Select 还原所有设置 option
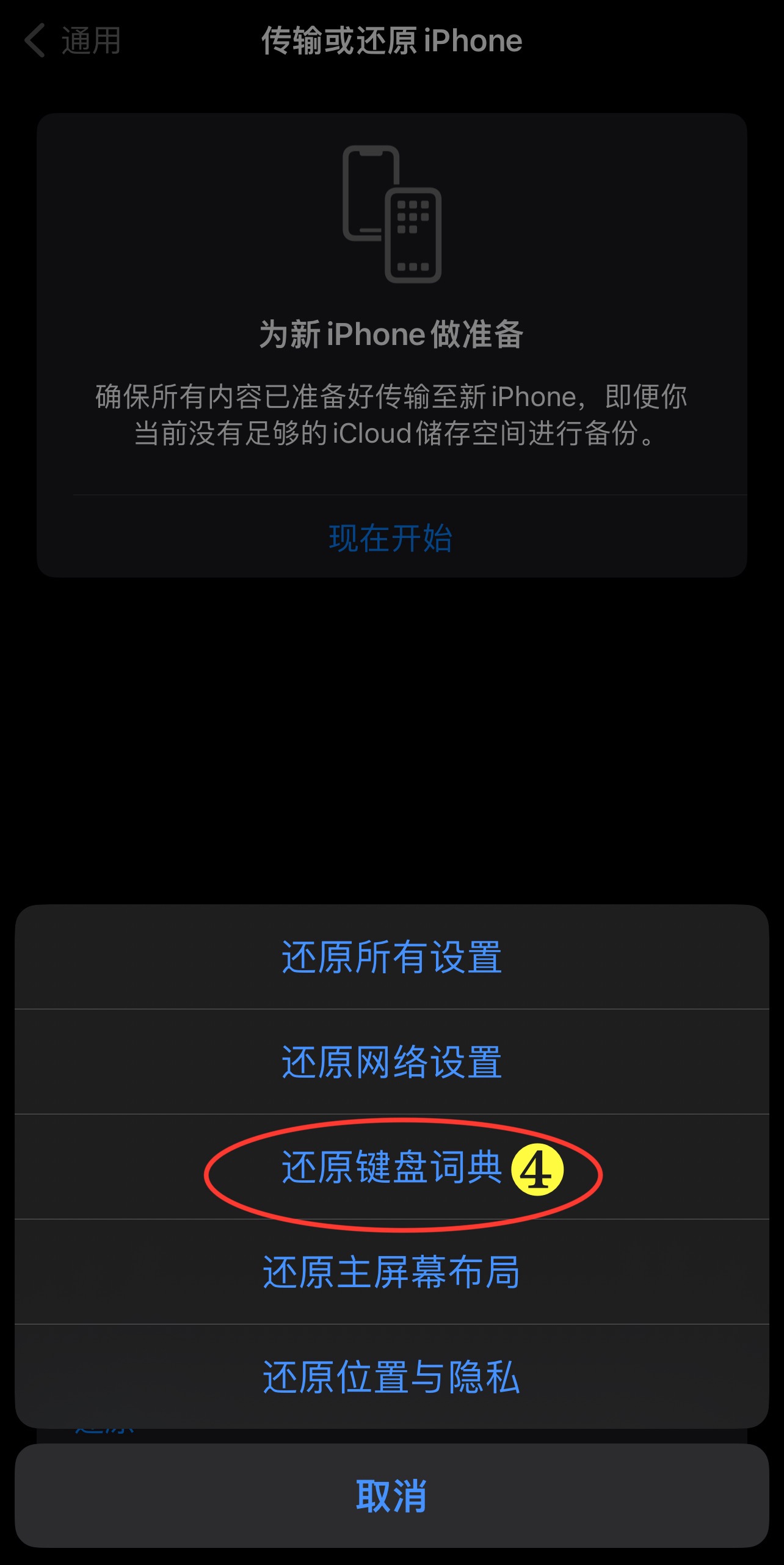Screen dimensions: 784x1565 (x=391, y=957)
